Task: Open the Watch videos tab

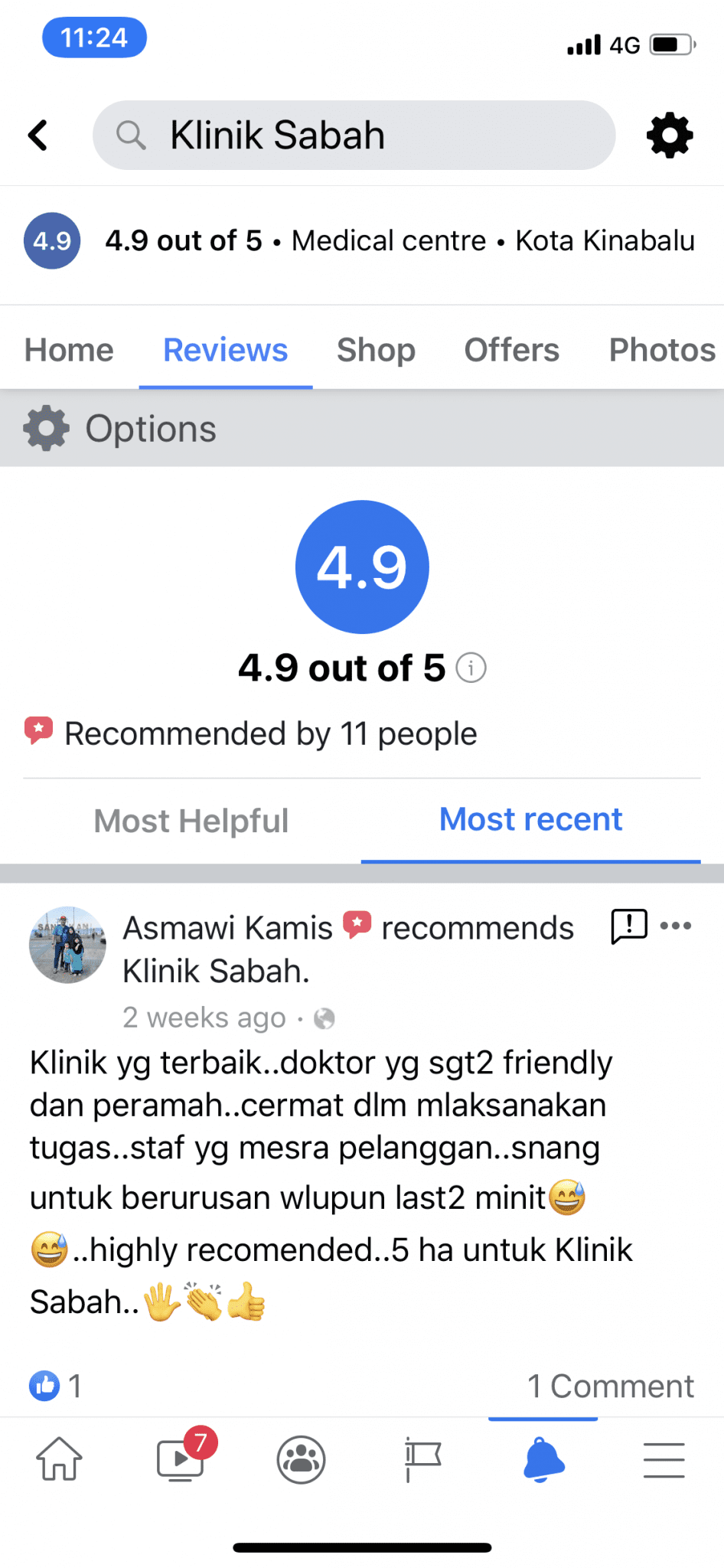Action: point(181,1459)
